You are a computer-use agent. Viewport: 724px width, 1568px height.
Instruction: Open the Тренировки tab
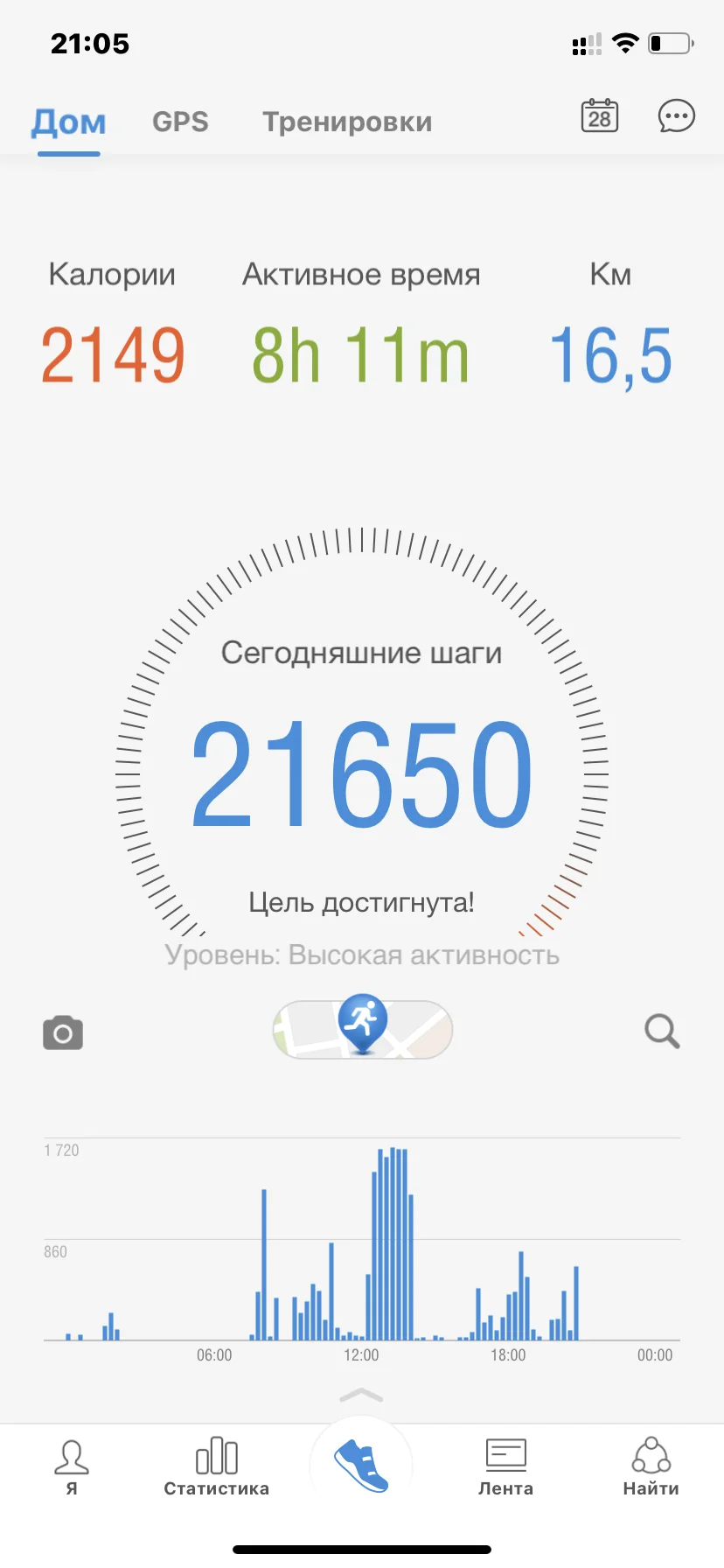346,122
